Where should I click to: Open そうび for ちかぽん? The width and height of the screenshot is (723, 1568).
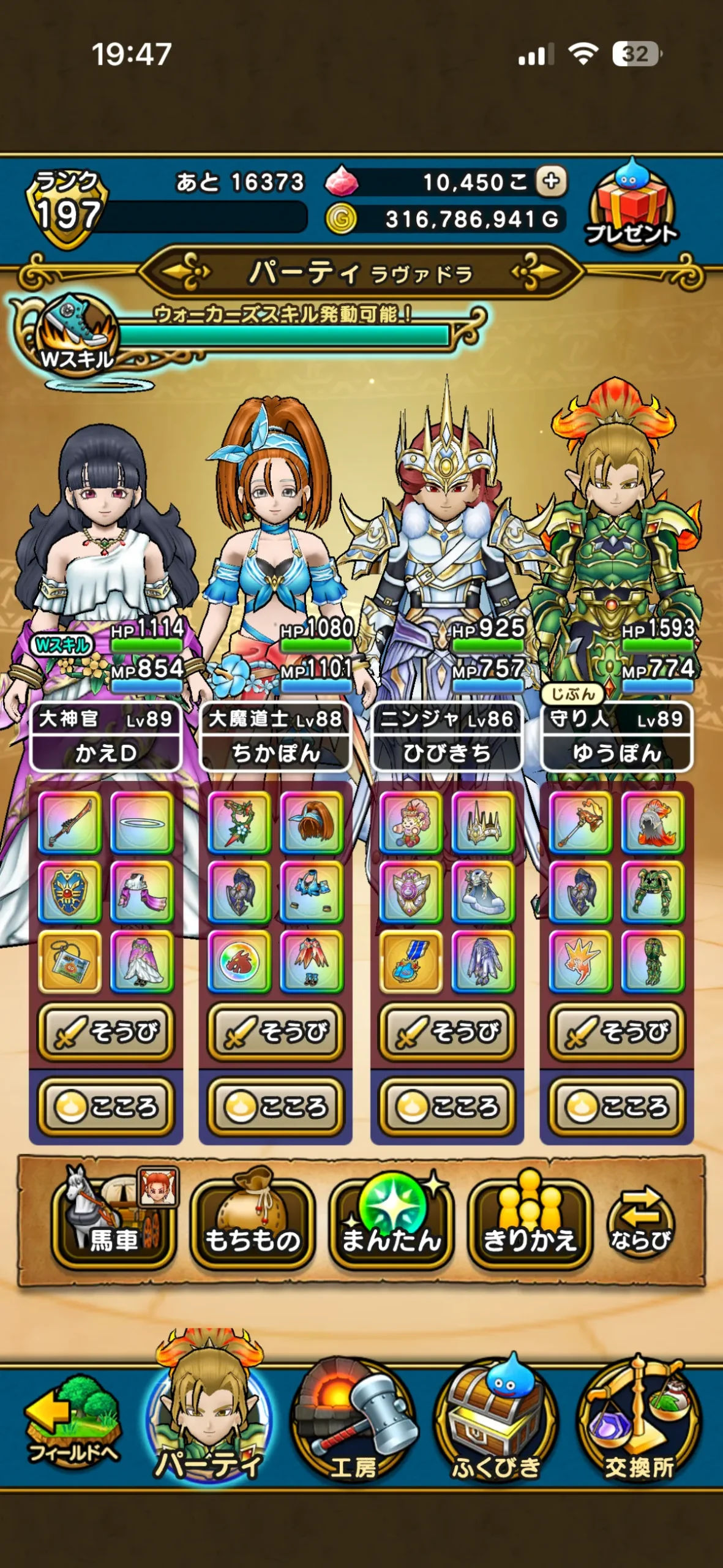click(x=275, y=1032)
